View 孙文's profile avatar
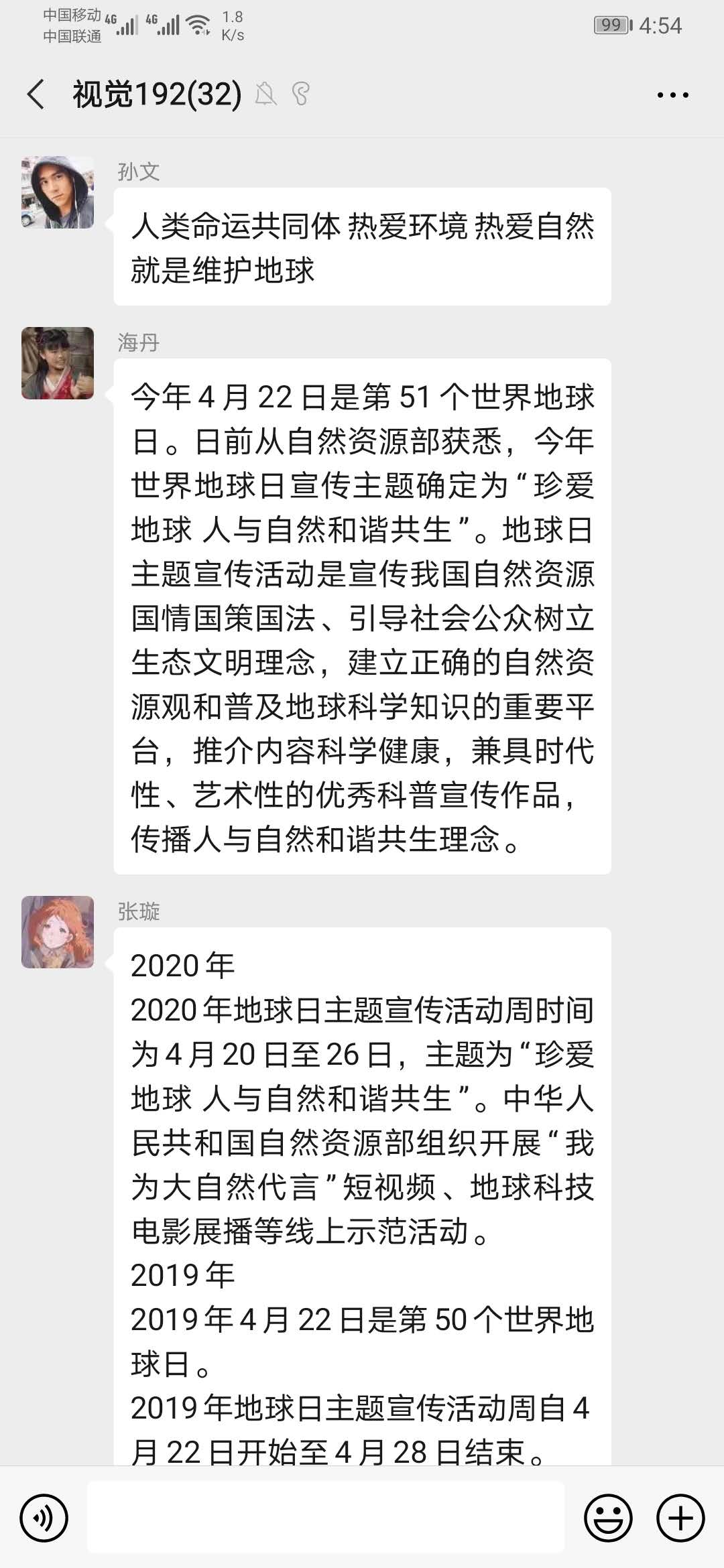 tap(58, 193)
